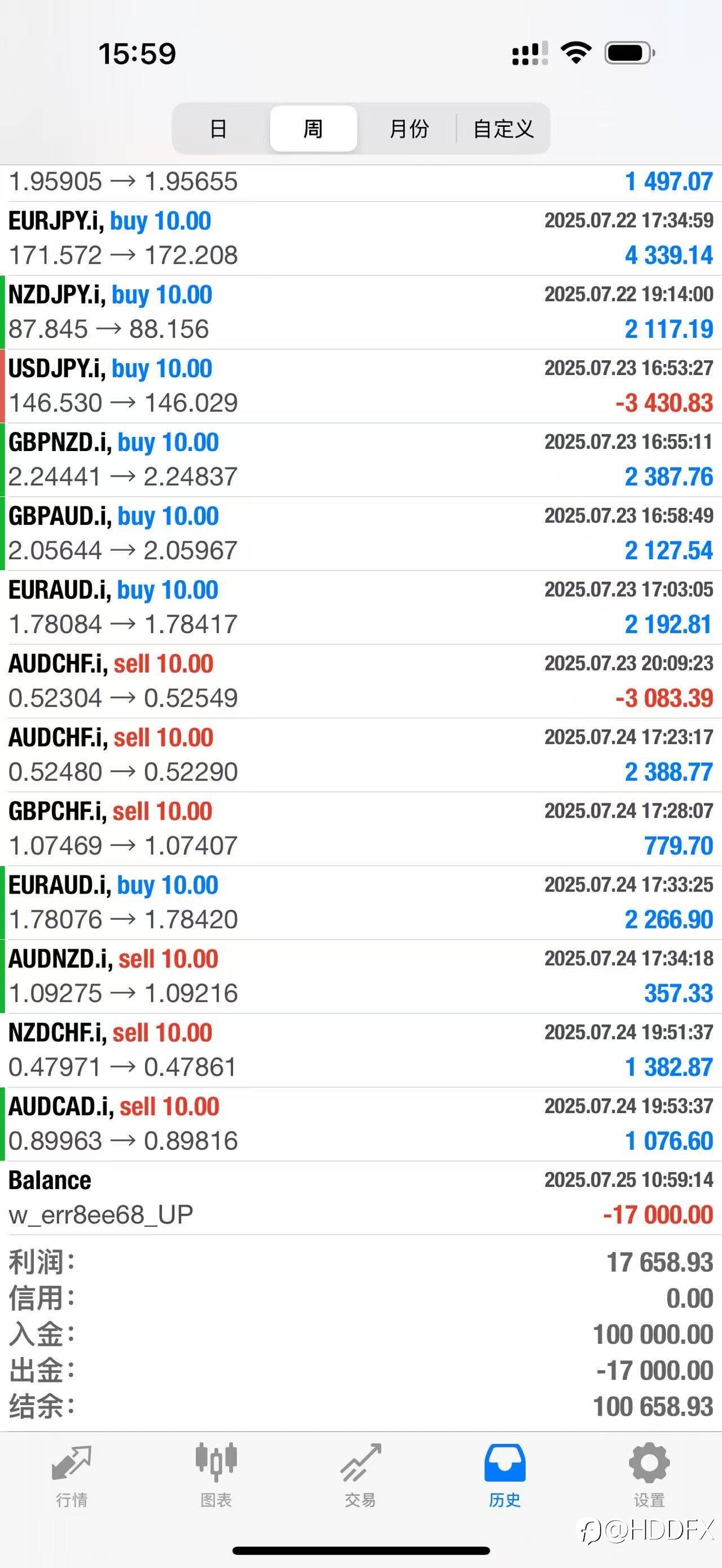Image resolution: width=722 pixels, height=1568 pixels.
Task: Expand the NZDJPY.i buy 10.00 trade
Action: click(x=361, y=312)
